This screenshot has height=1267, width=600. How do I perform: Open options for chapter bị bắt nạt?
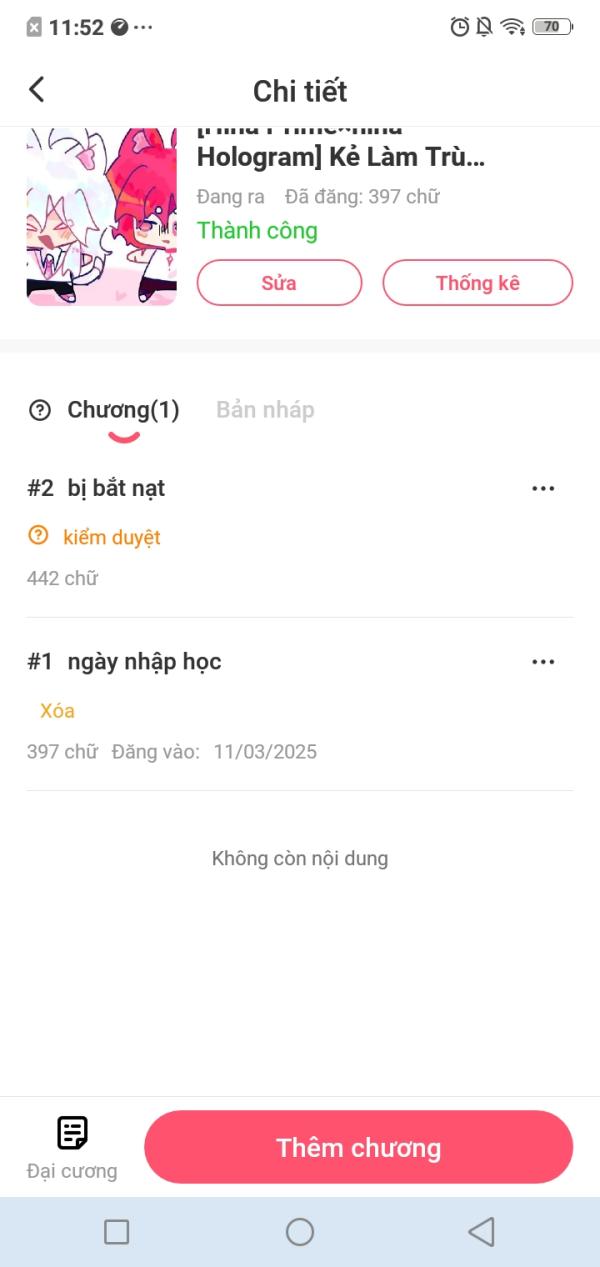click(x=543, y=488)
